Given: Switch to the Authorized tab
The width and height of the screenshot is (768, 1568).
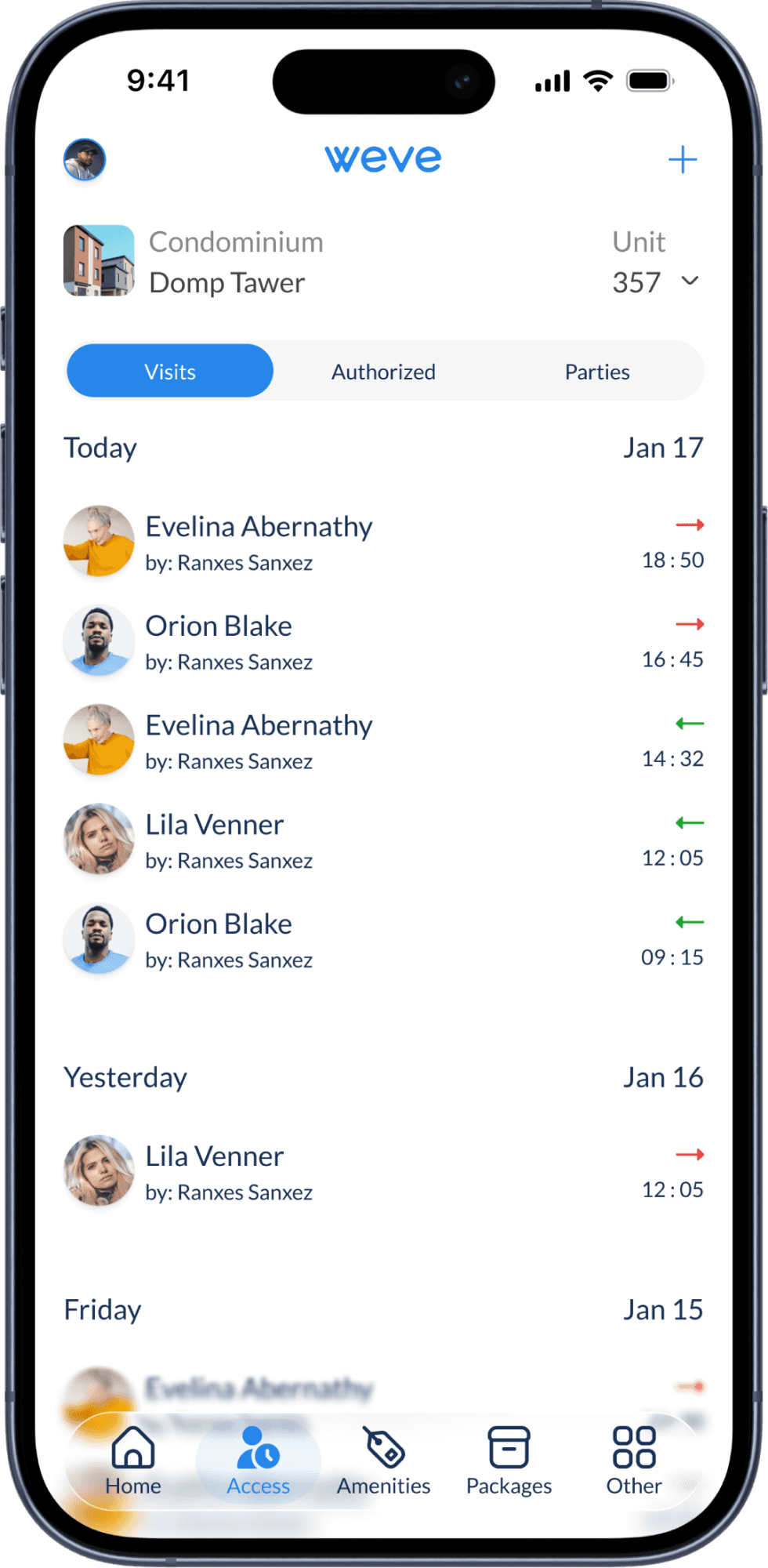Looking at the screenshot, I should [x=383, y=372].
